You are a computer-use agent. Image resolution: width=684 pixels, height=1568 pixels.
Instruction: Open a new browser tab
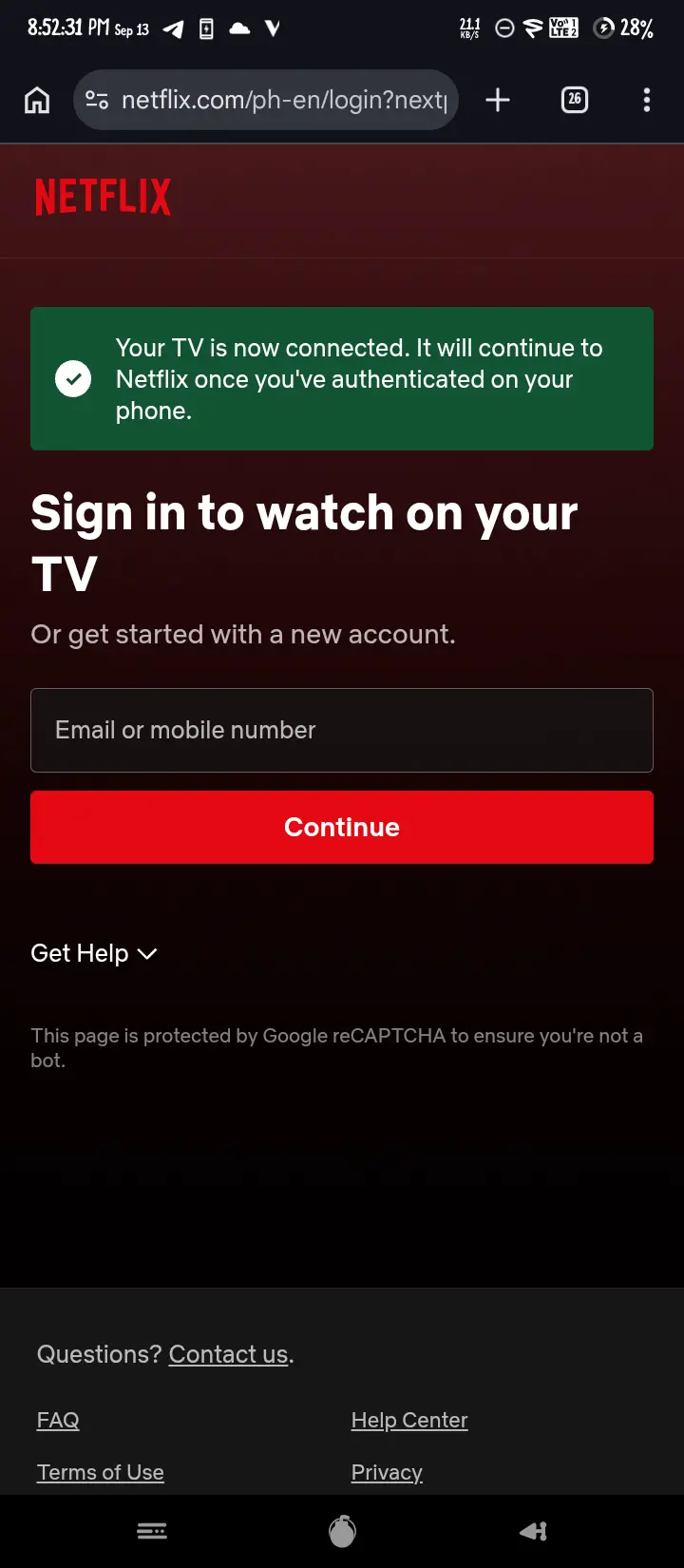coord(498,100)
